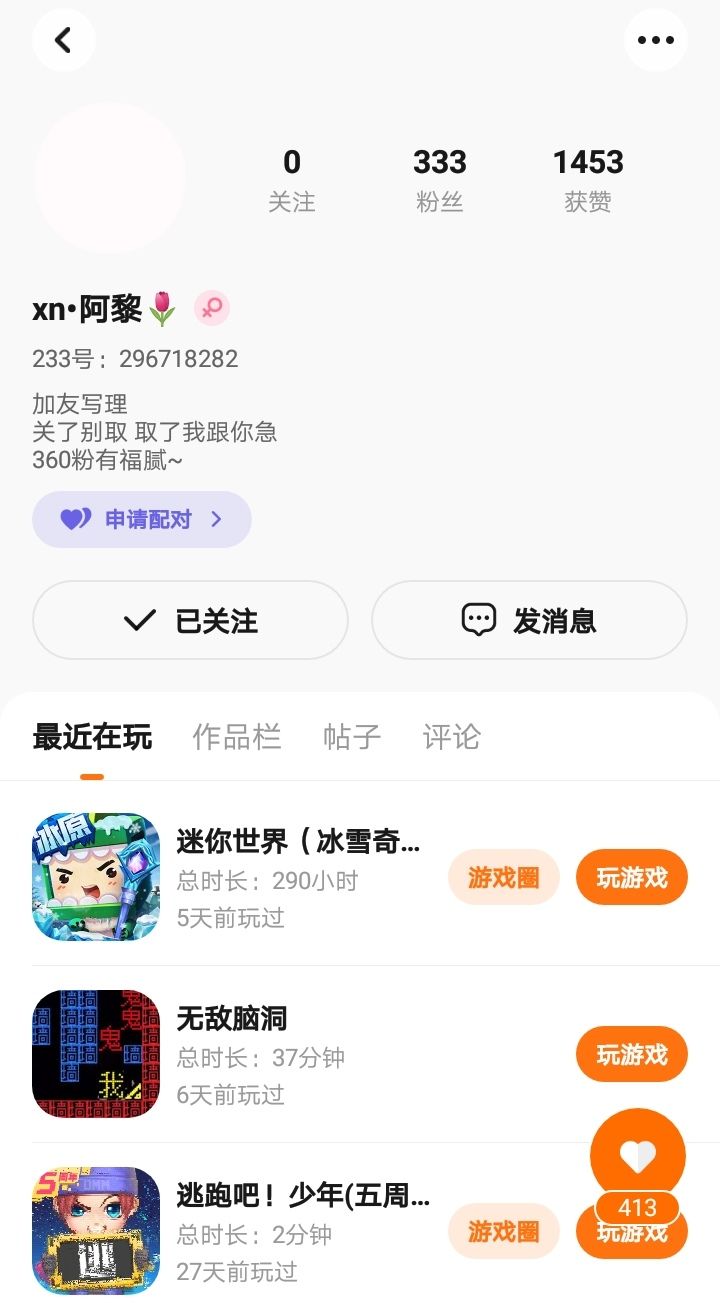Open the 关注 following list
The height and width of the screenshot is (1303, 720).
[x=292, y=179]
